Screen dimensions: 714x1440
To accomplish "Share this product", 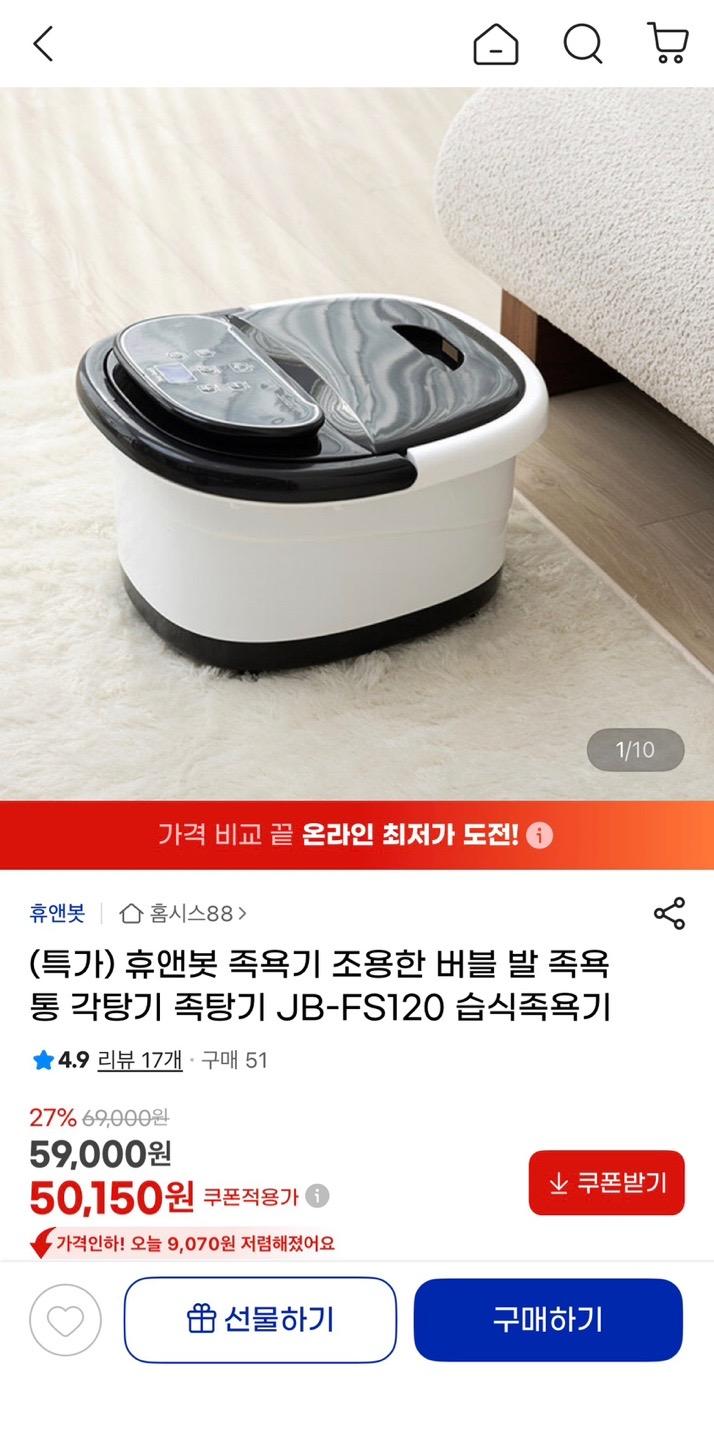I will [x=668, y=914].
